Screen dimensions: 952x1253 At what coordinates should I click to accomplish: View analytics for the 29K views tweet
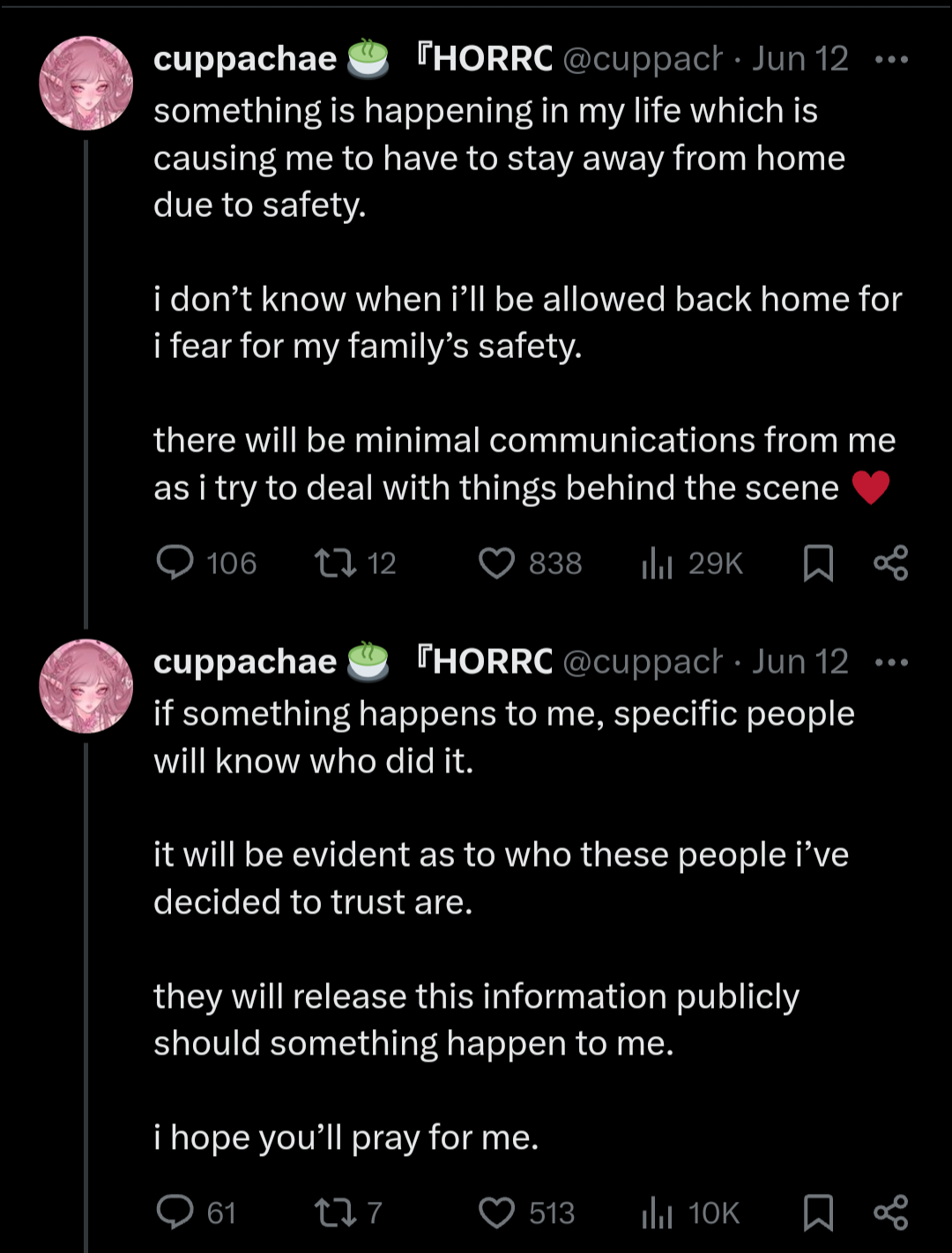658,563
